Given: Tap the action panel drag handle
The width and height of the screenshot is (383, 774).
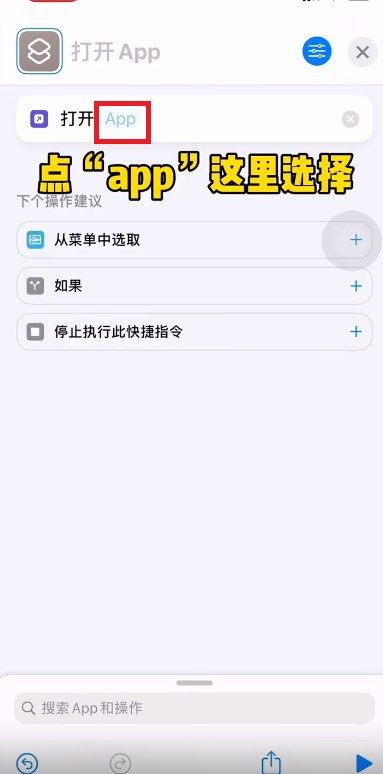Looking at the screenshot, I should point(194,683).
